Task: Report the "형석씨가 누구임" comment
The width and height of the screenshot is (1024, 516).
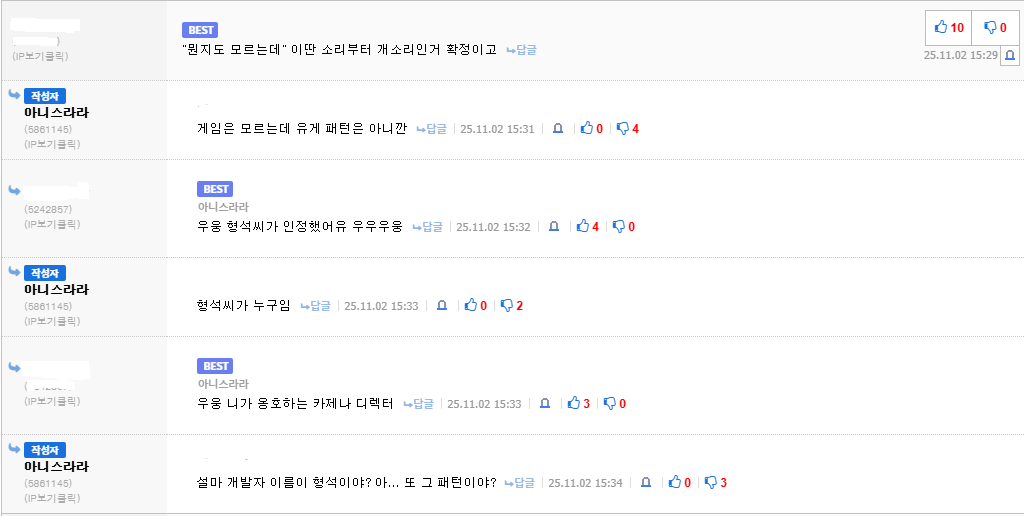Action: click(442, 306)
